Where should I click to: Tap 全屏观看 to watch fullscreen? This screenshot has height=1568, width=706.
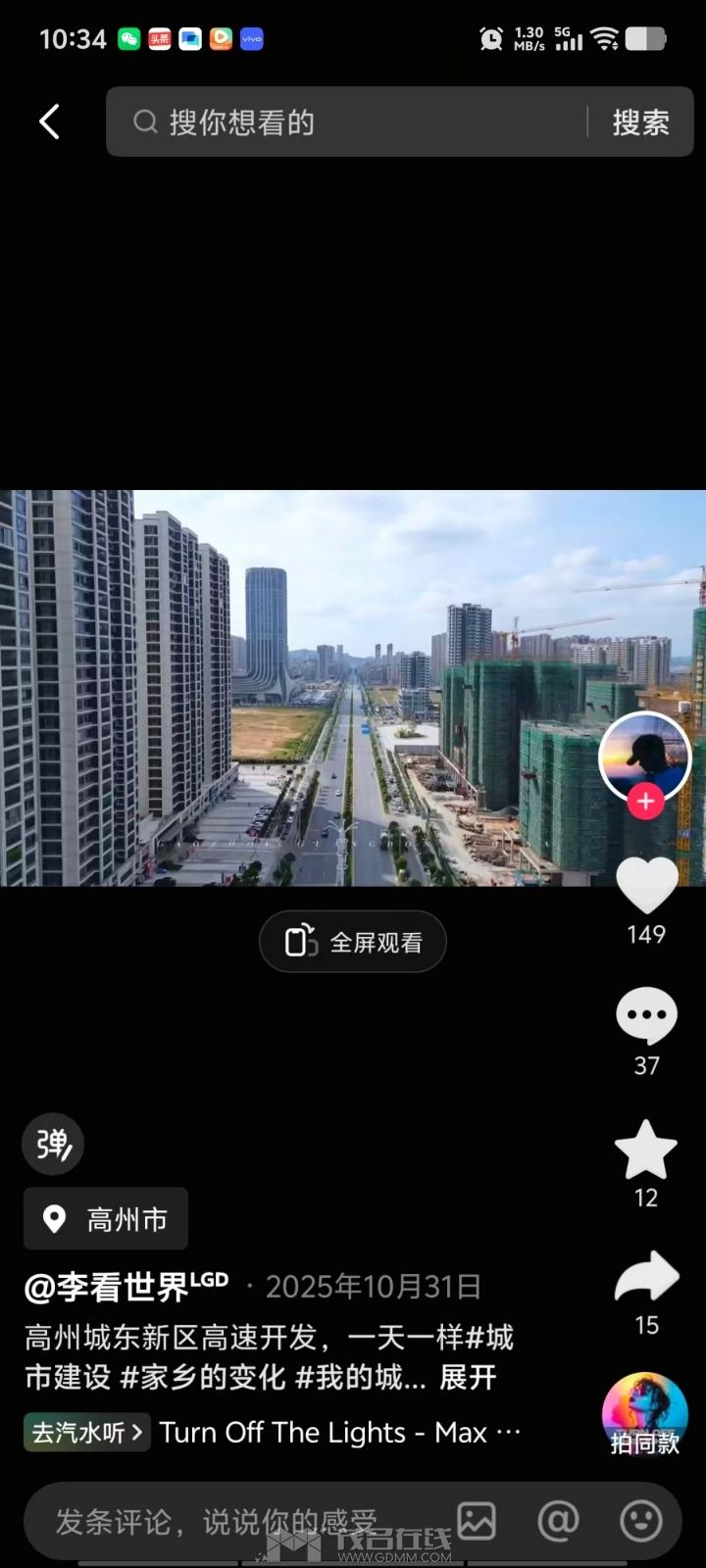coord(353,942)
